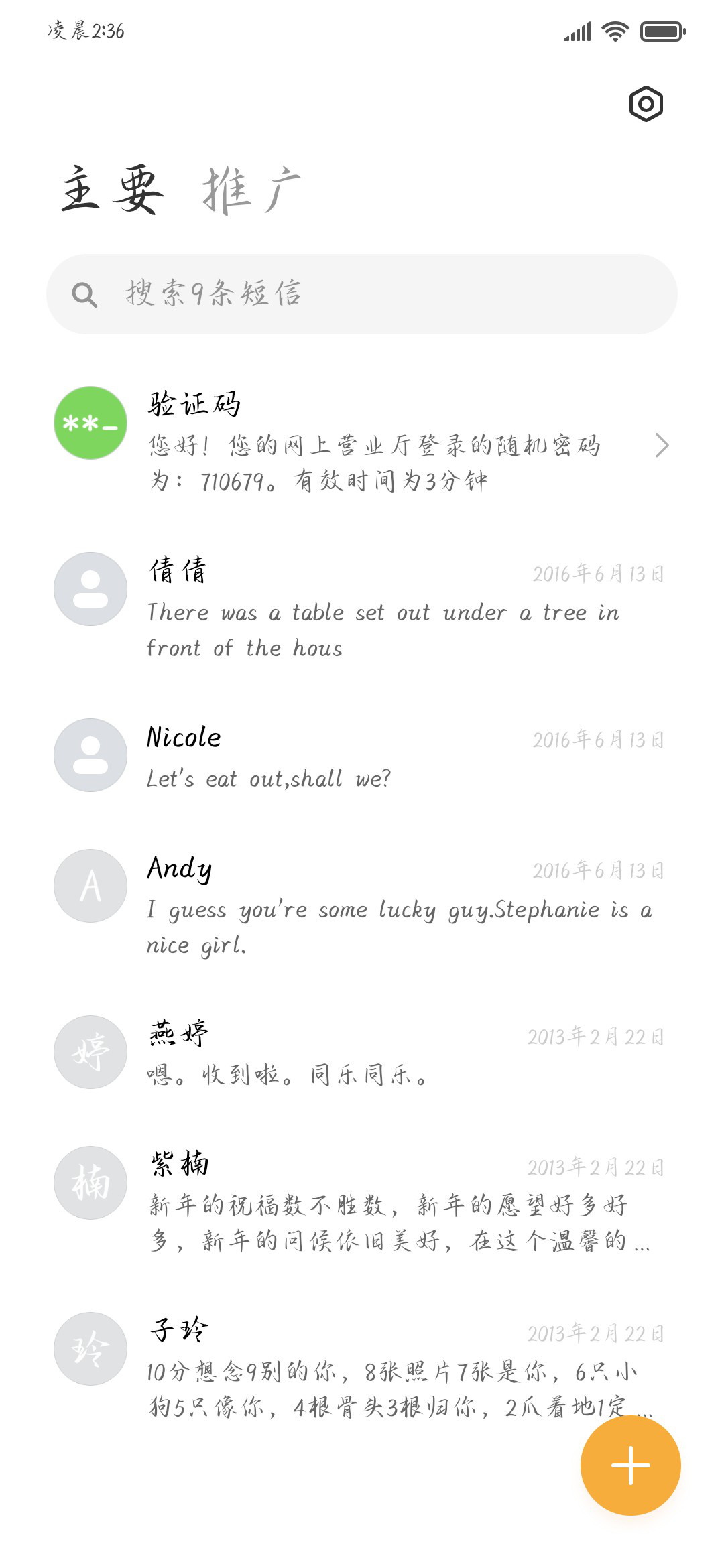This screenshot has height=1568, width=724.
Task: Open Nicole's message thread
Action: [362, 756]
